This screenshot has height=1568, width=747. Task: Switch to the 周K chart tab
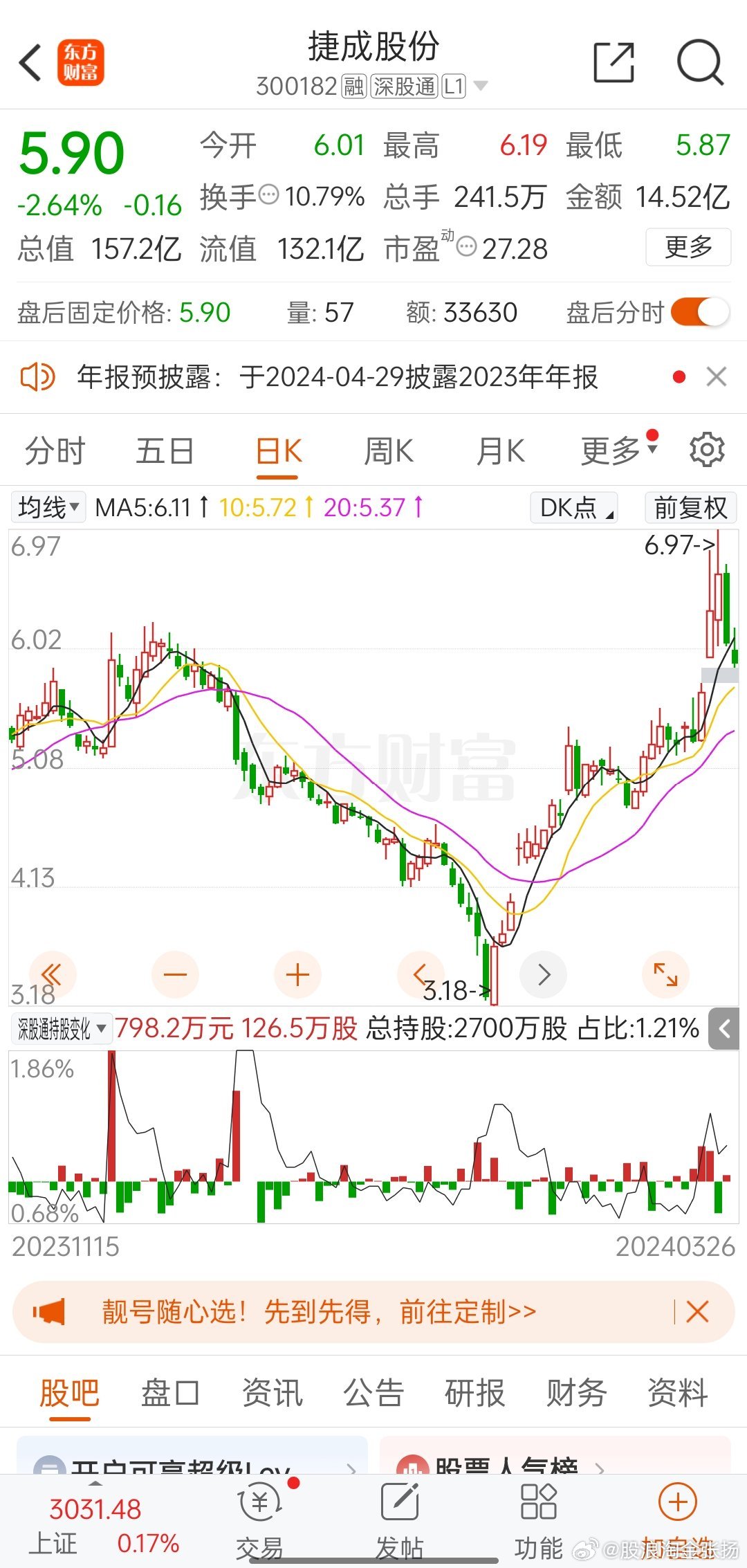point(389,451)
